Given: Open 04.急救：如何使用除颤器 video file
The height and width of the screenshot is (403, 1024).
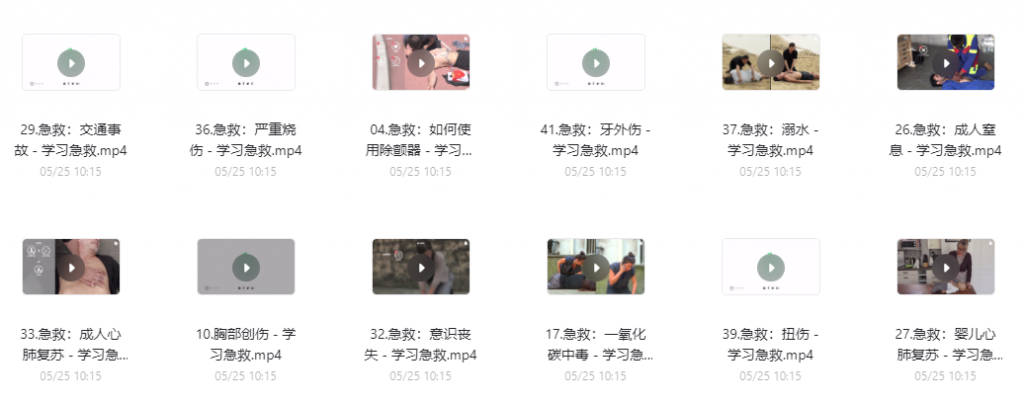Looking at the screenshot, I should [421, 63].
